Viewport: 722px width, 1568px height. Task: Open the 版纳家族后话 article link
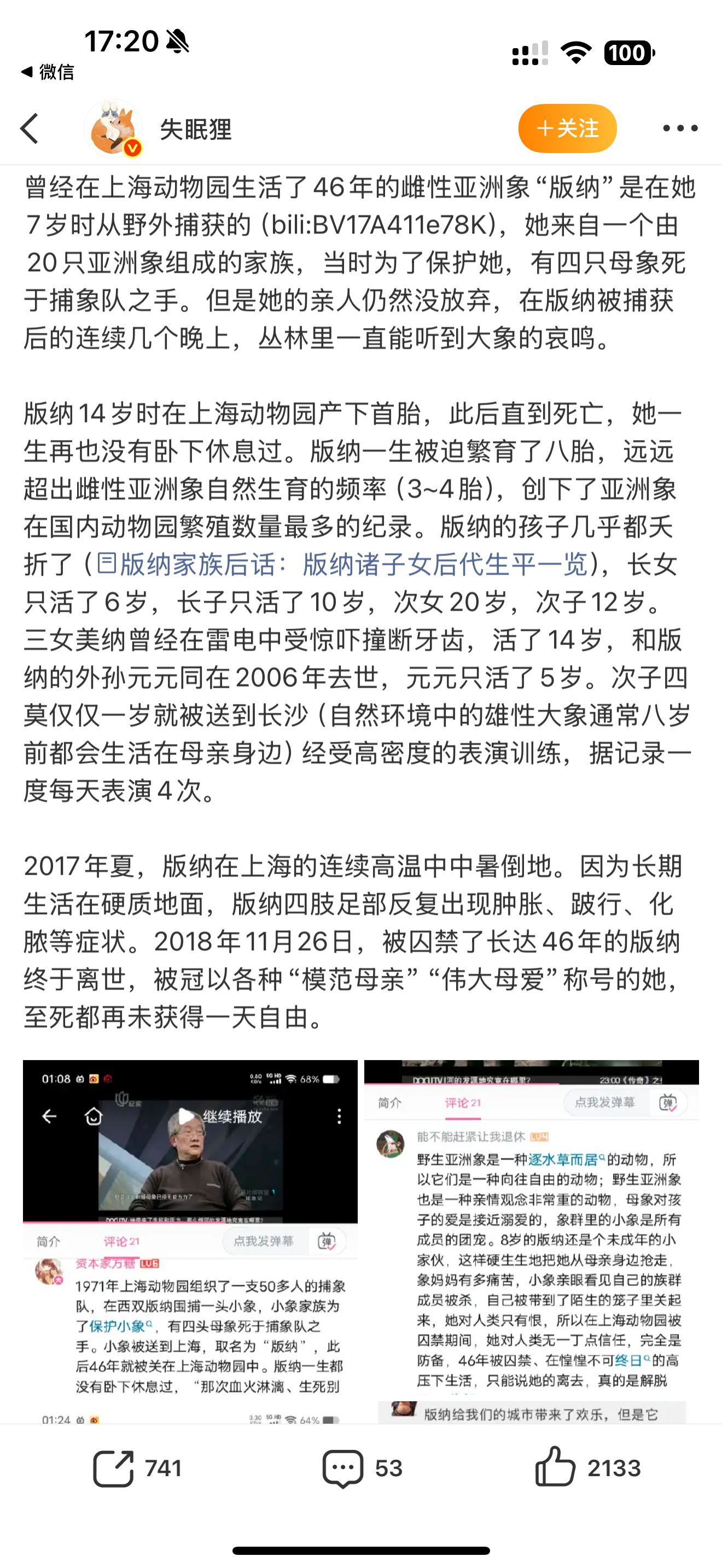[x=341, y=564]
